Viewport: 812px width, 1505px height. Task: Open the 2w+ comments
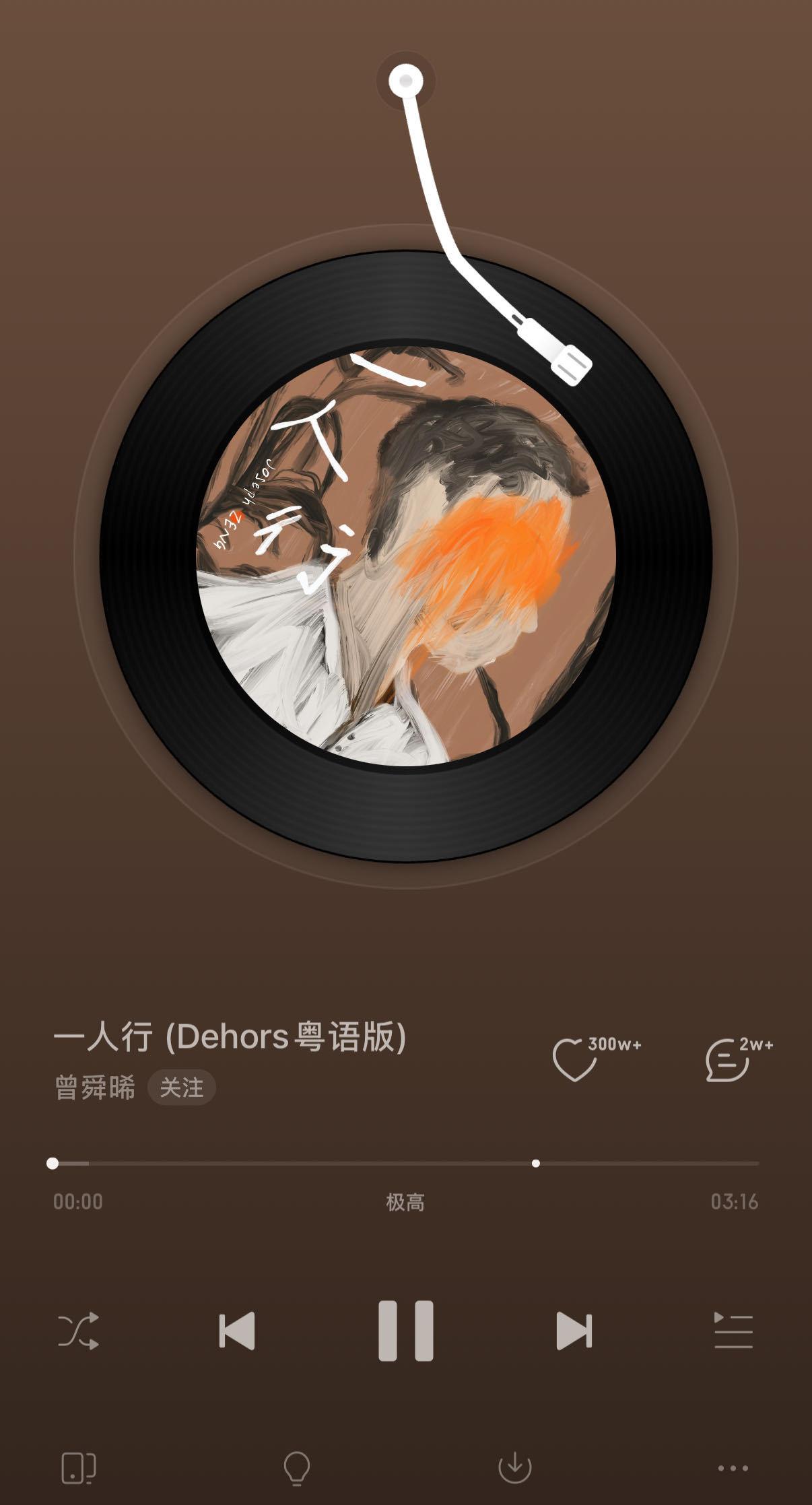pyautogui.click(x=728, y=1061)
